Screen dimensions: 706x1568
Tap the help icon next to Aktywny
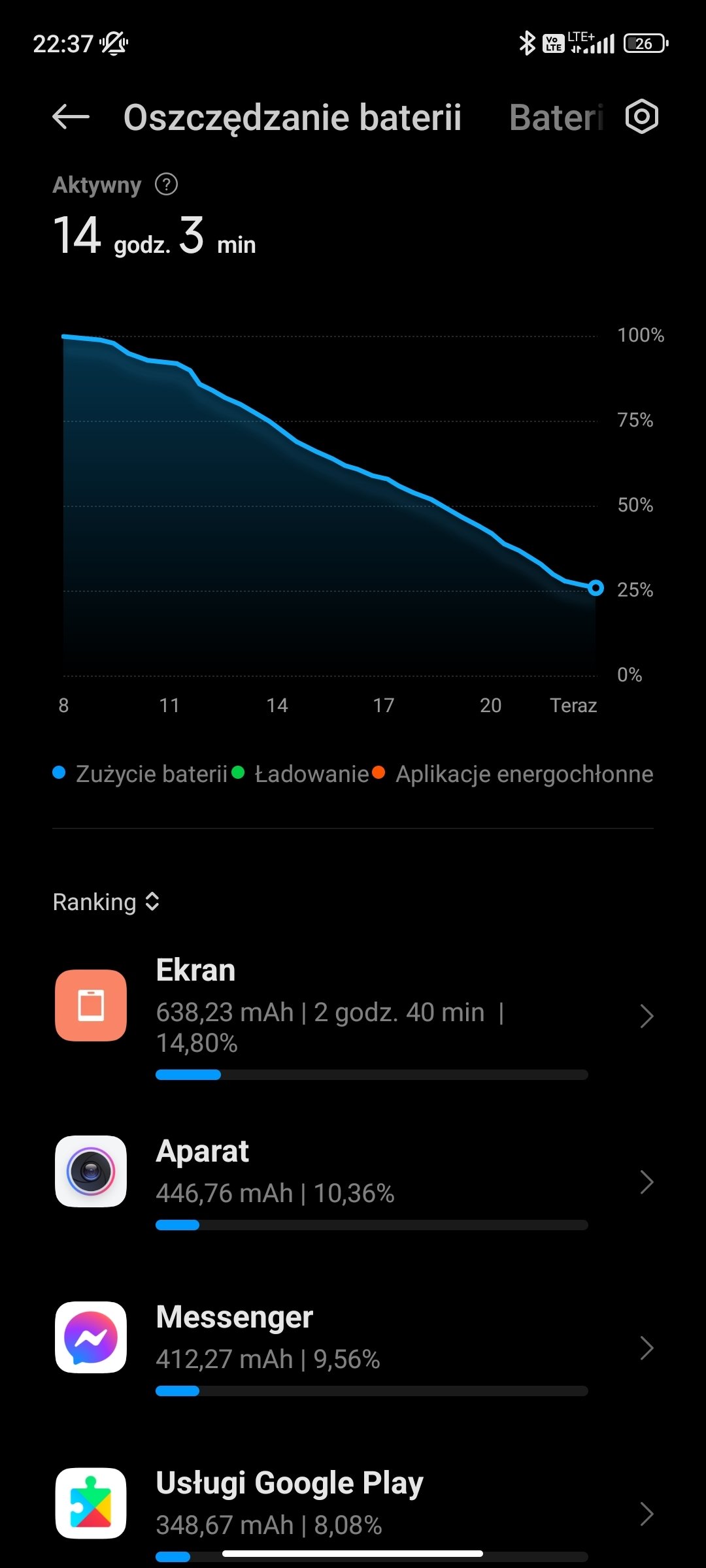point(166,185)
